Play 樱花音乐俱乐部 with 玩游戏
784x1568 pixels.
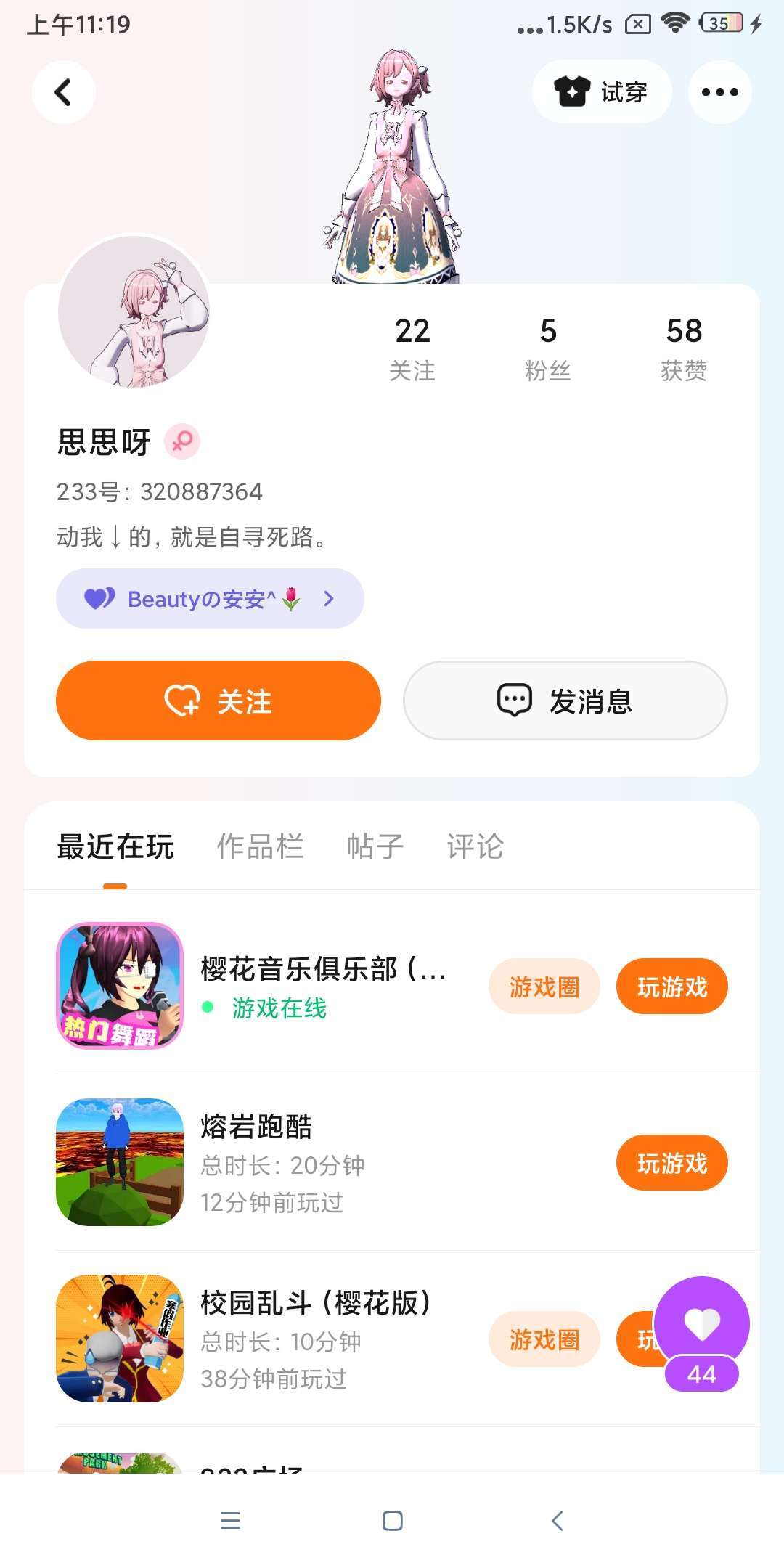(x=671, y=987)
